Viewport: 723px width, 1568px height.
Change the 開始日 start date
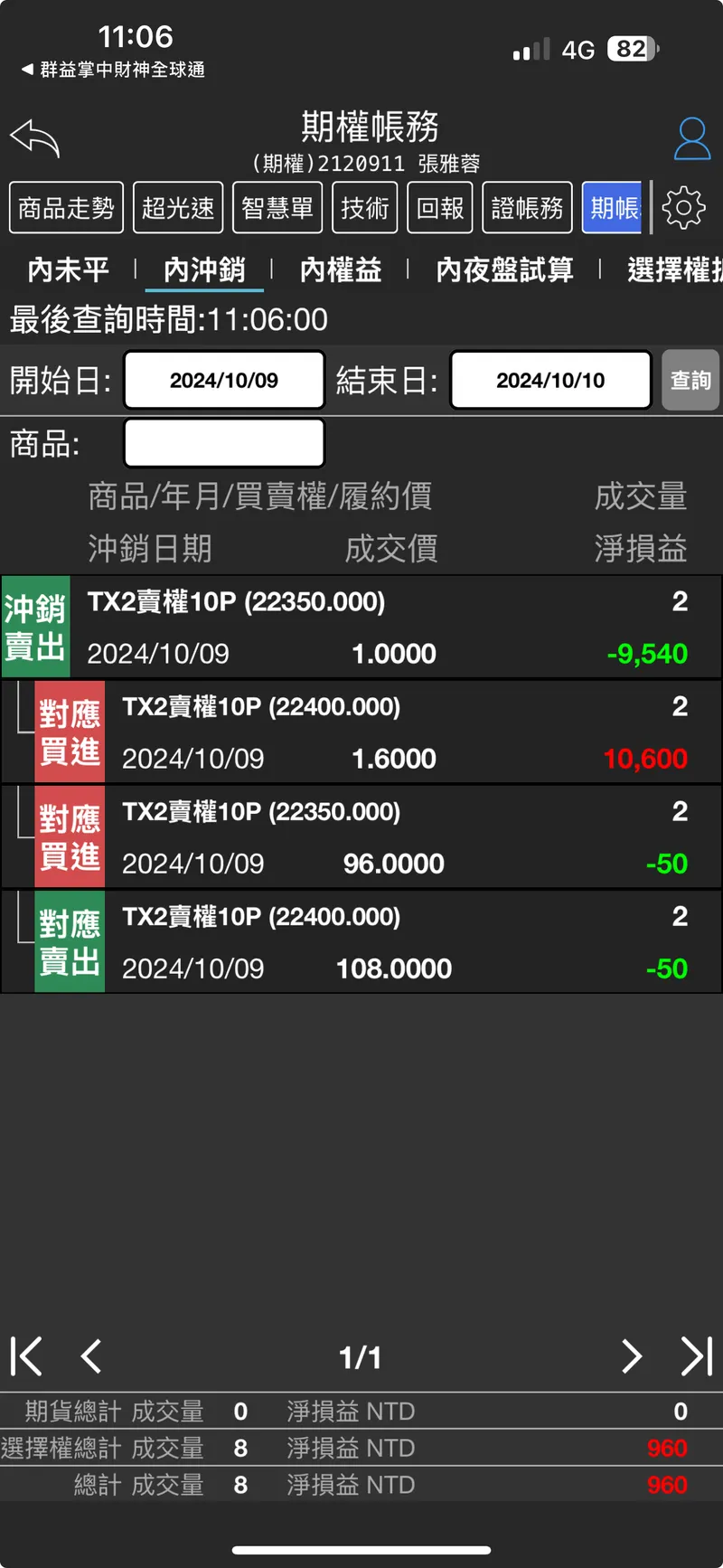tap(224, 380)
